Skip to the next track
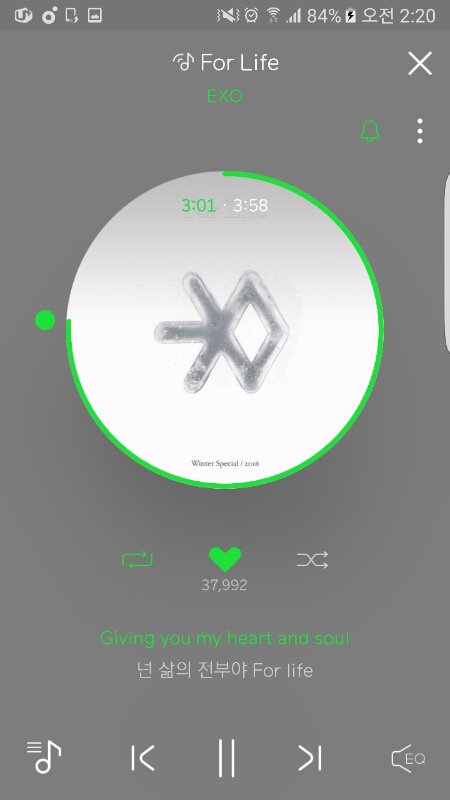Image resolution: width=450 pixels, height=800 pixels. 310,758
